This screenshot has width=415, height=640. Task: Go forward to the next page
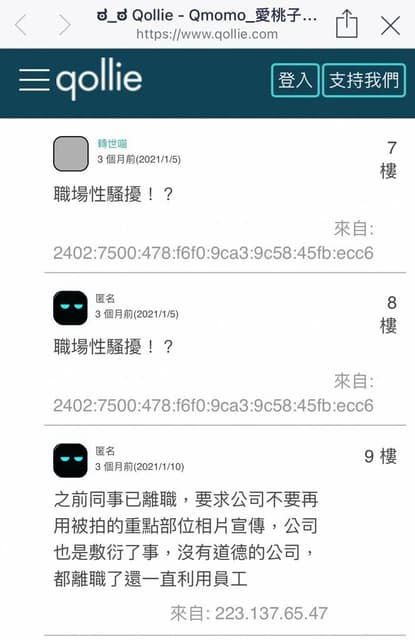(x=64, y=25)
